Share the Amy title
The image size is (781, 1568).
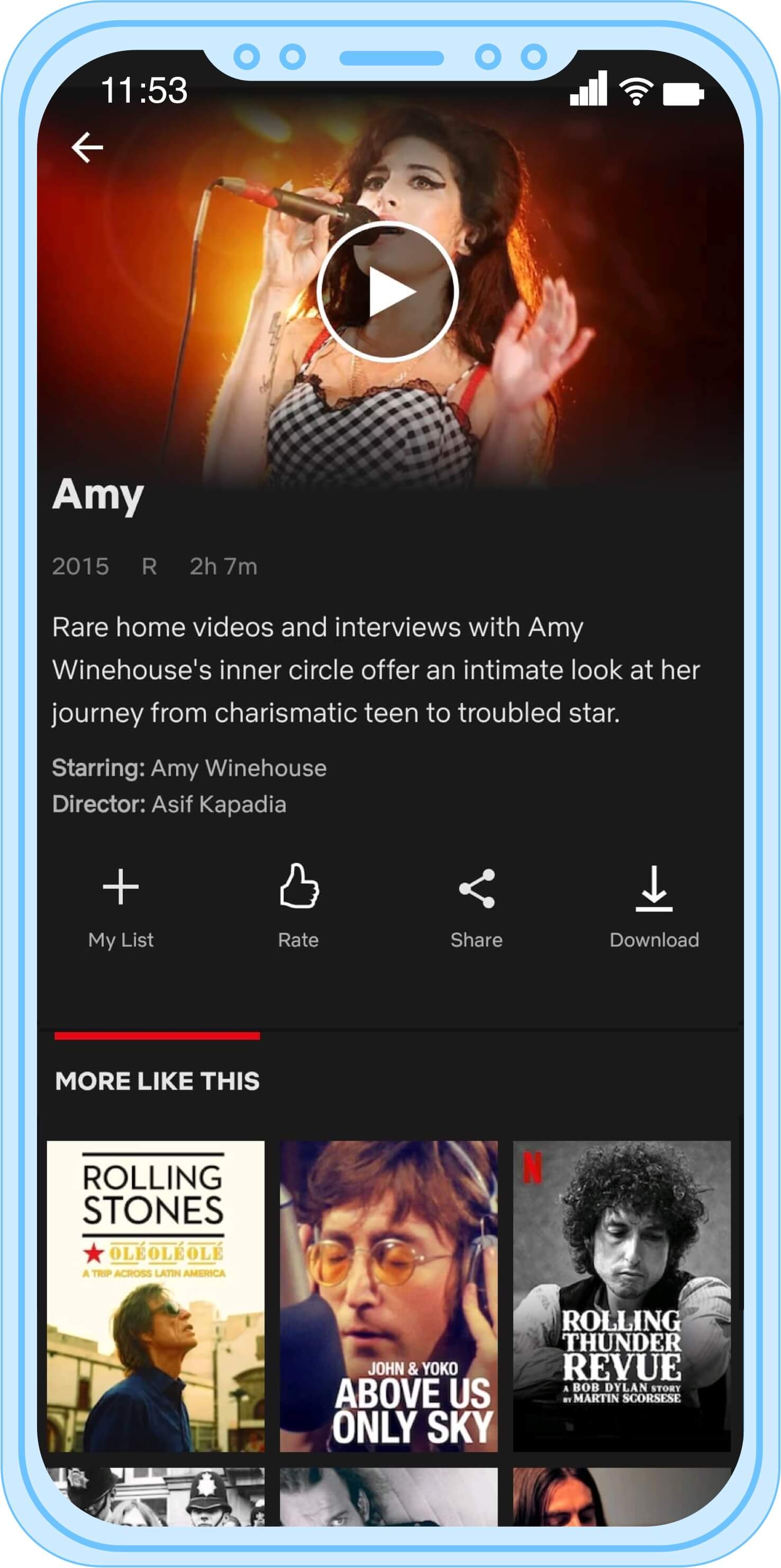pyautogui.click(x=476, y=905)
